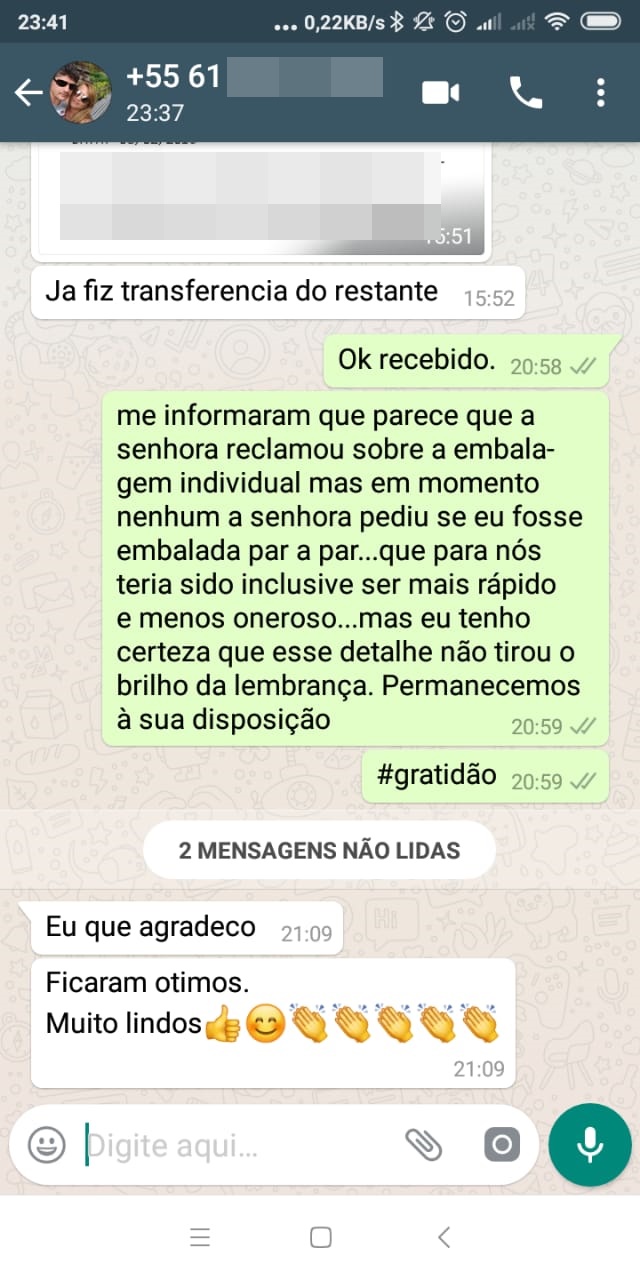
Task: Go back to the chats list
Action: point(27,93)
